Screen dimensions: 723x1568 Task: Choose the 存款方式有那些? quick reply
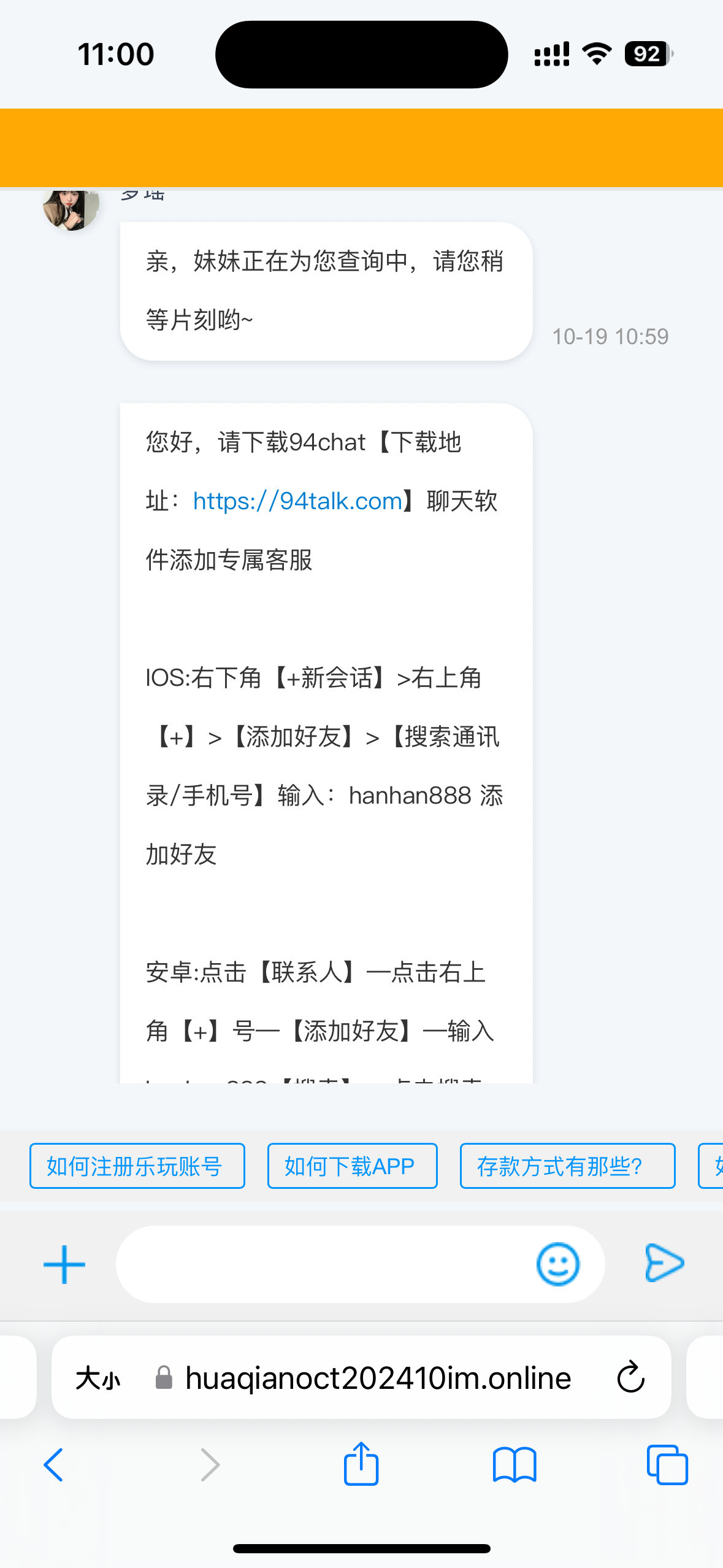[567, 1166]
